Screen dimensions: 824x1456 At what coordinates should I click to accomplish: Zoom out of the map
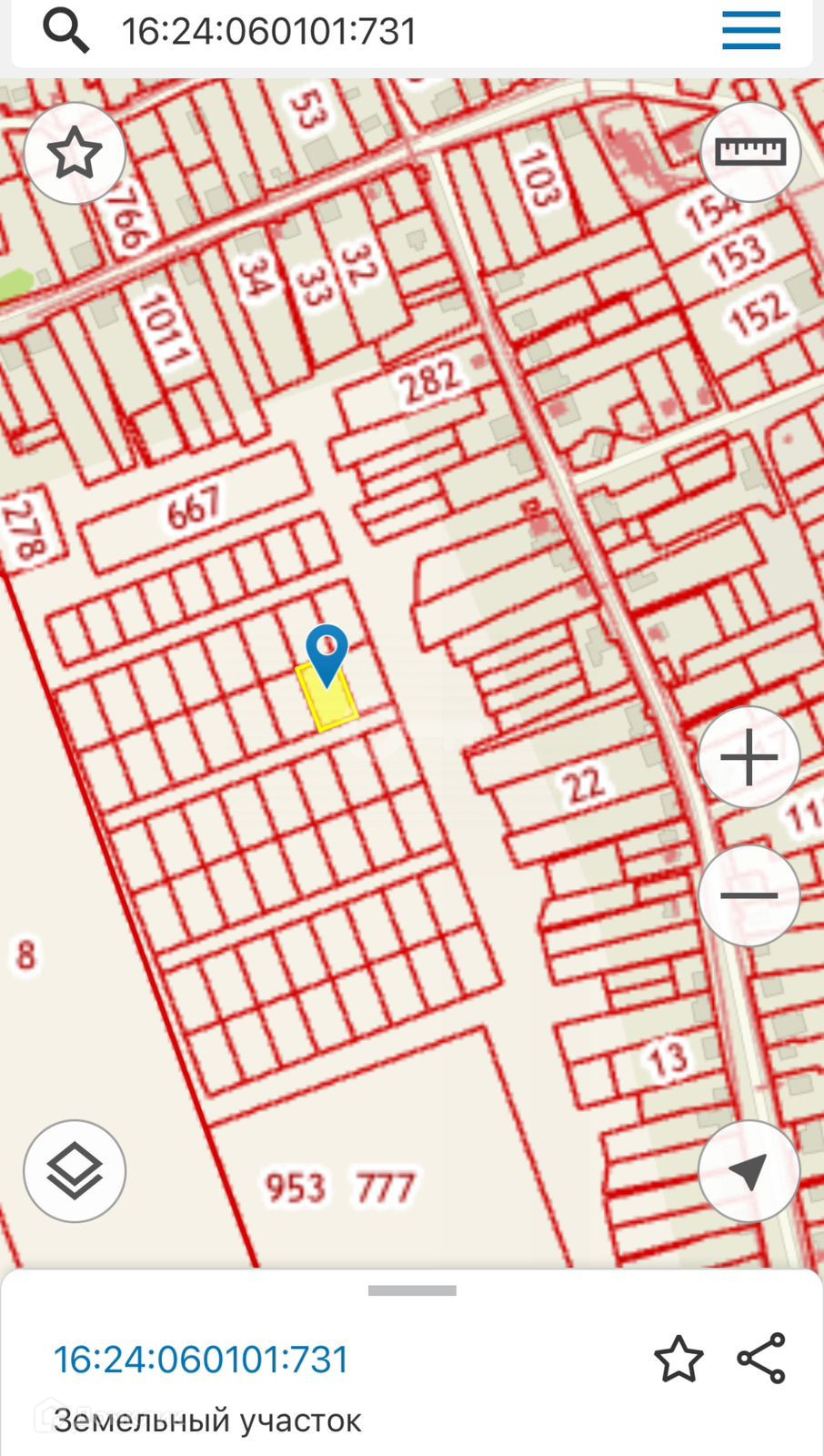point(749,895)
